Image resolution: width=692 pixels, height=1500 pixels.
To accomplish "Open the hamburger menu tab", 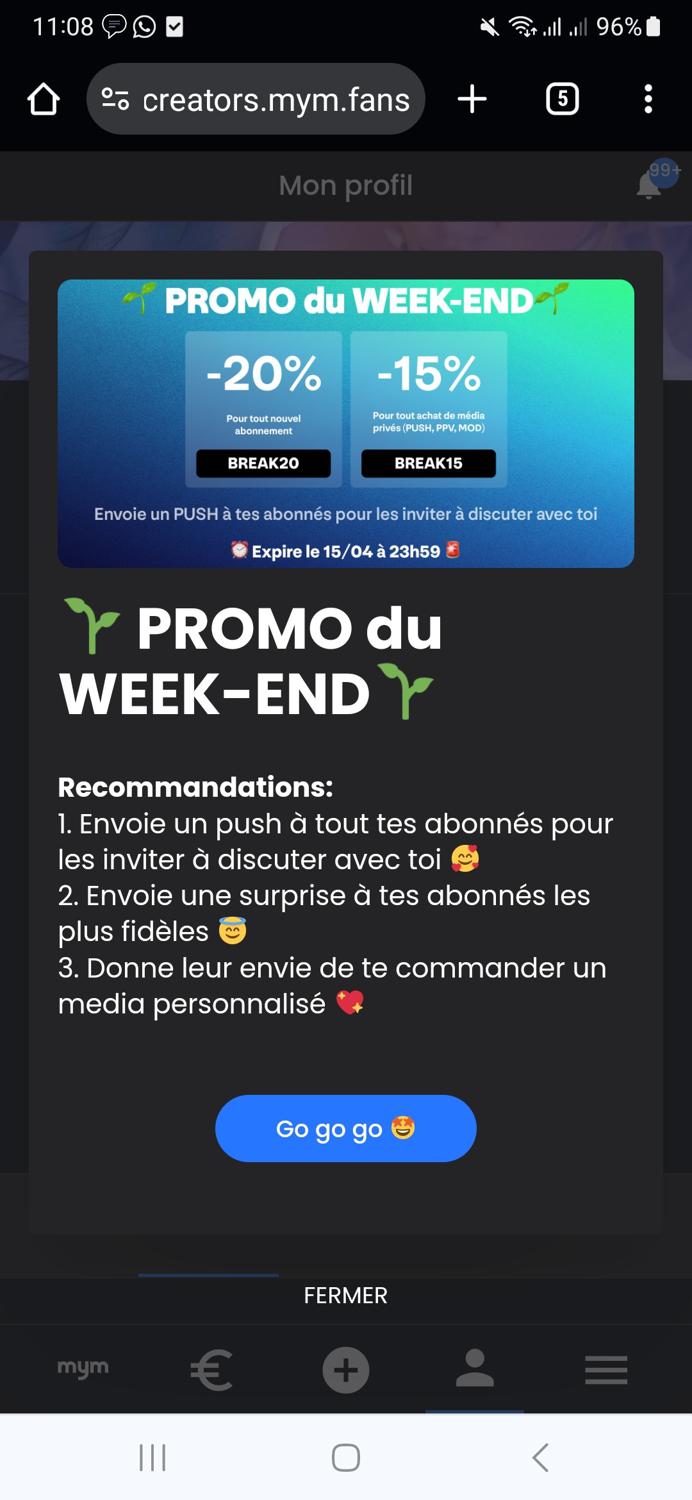I will (606, 1369).
